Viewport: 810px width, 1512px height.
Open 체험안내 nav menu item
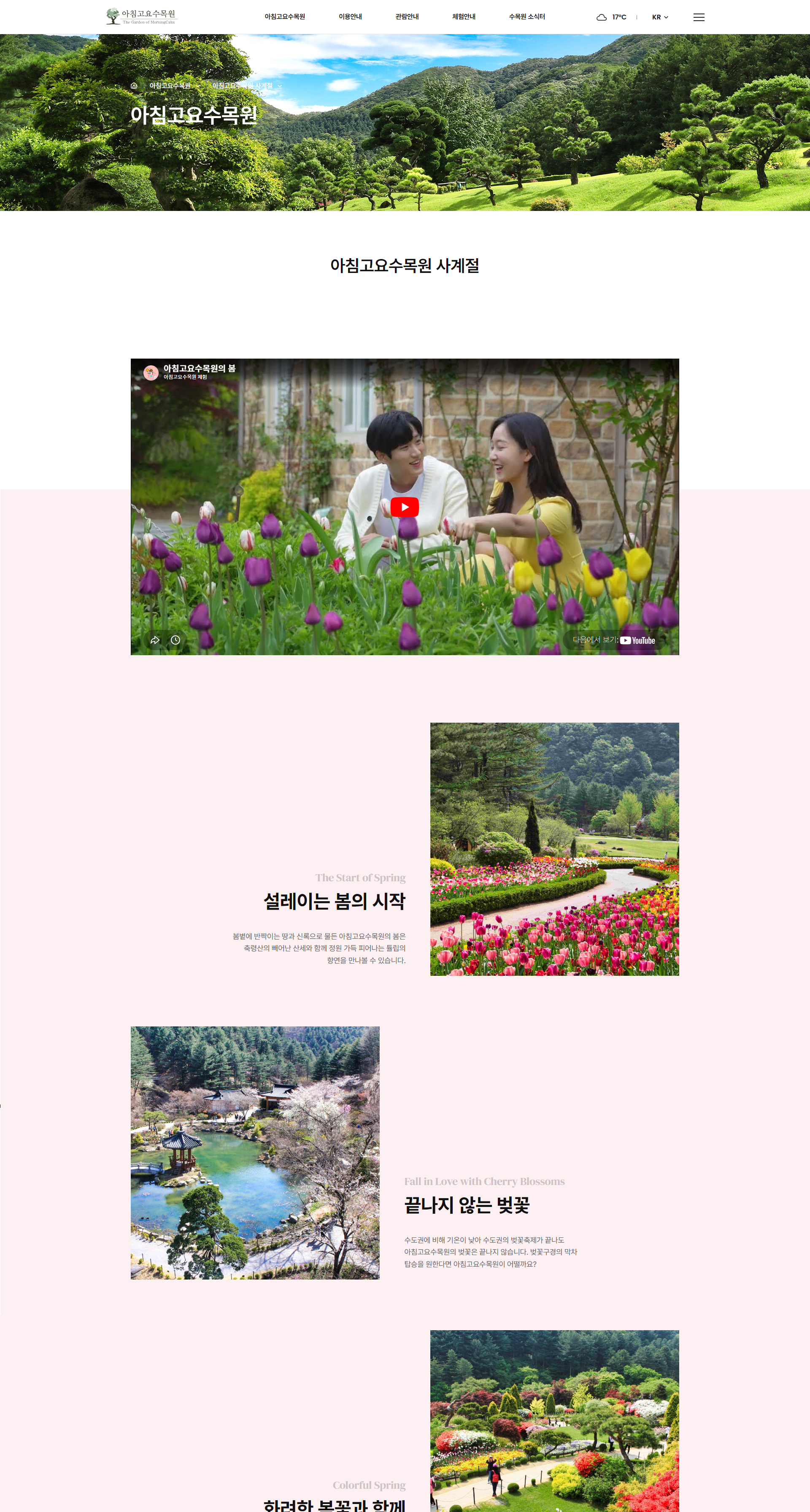click(464, 16)
